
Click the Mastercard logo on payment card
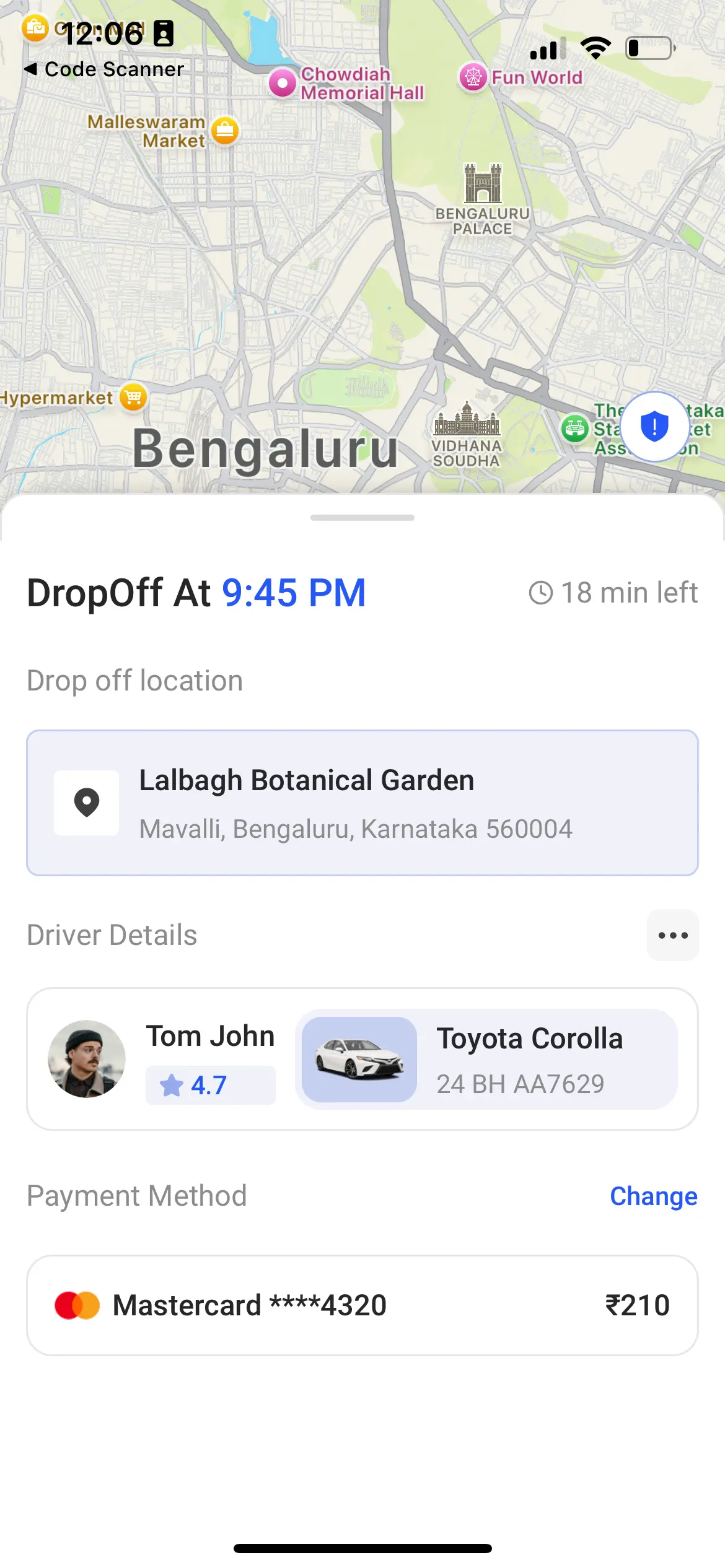(77, 1304)
